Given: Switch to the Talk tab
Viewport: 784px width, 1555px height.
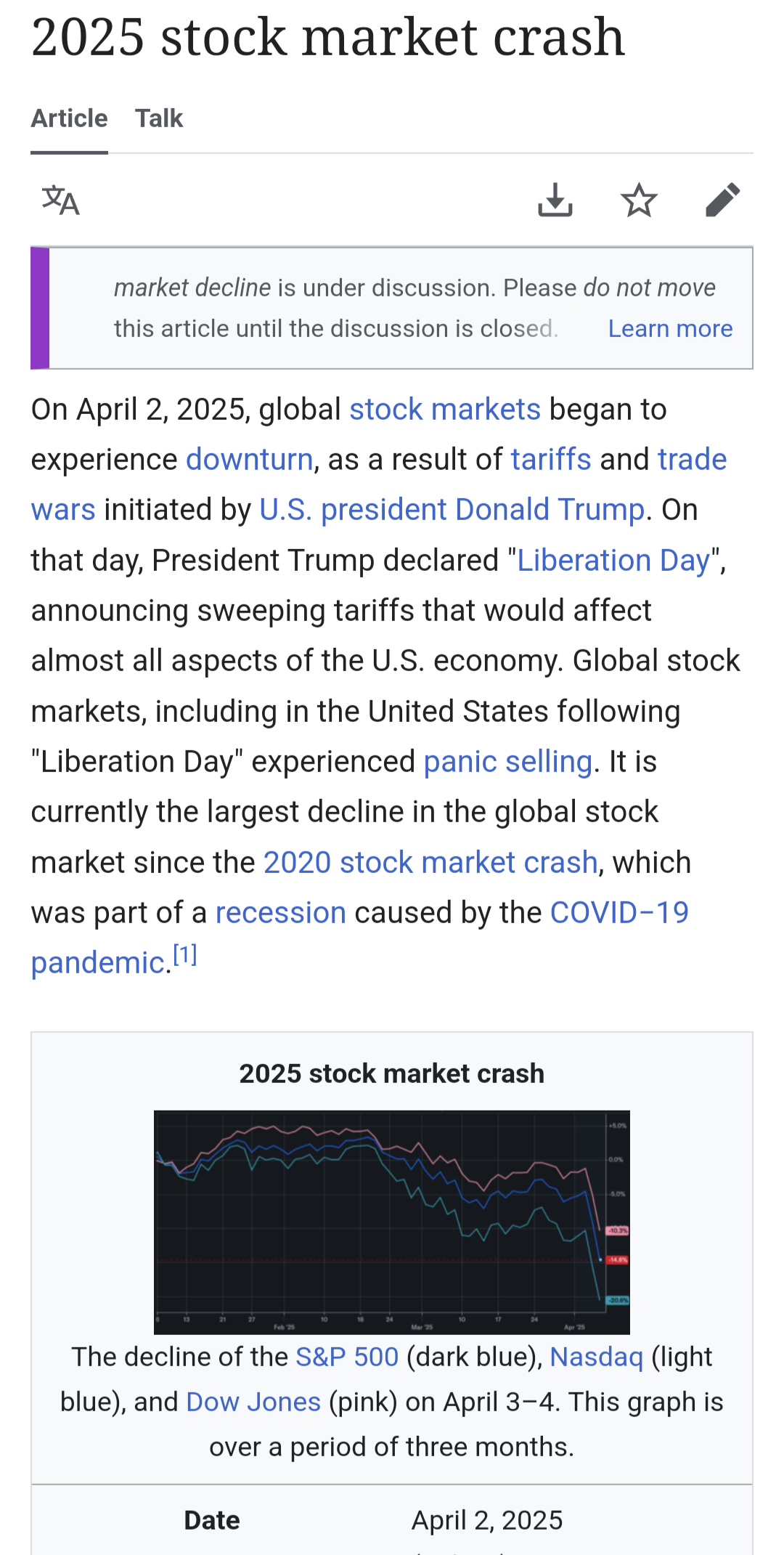Looking at the screenshot, I should coord(160,118).
